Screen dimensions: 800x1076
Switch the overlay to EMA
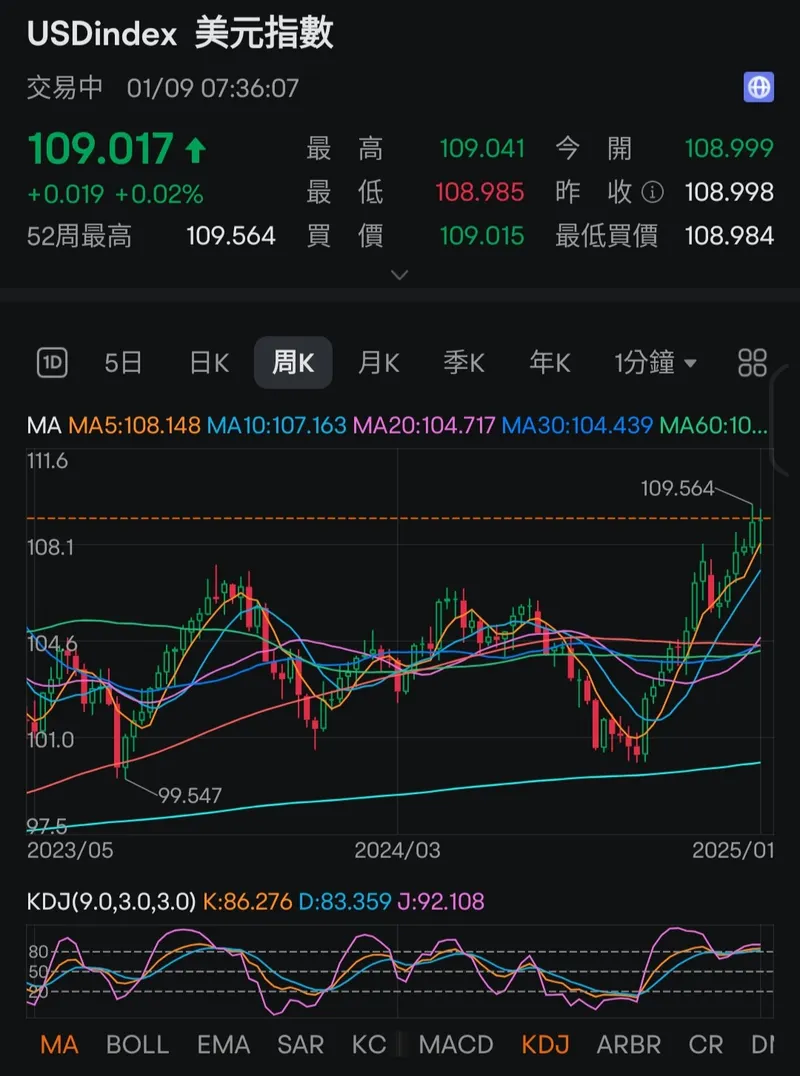pos(223,1045)
